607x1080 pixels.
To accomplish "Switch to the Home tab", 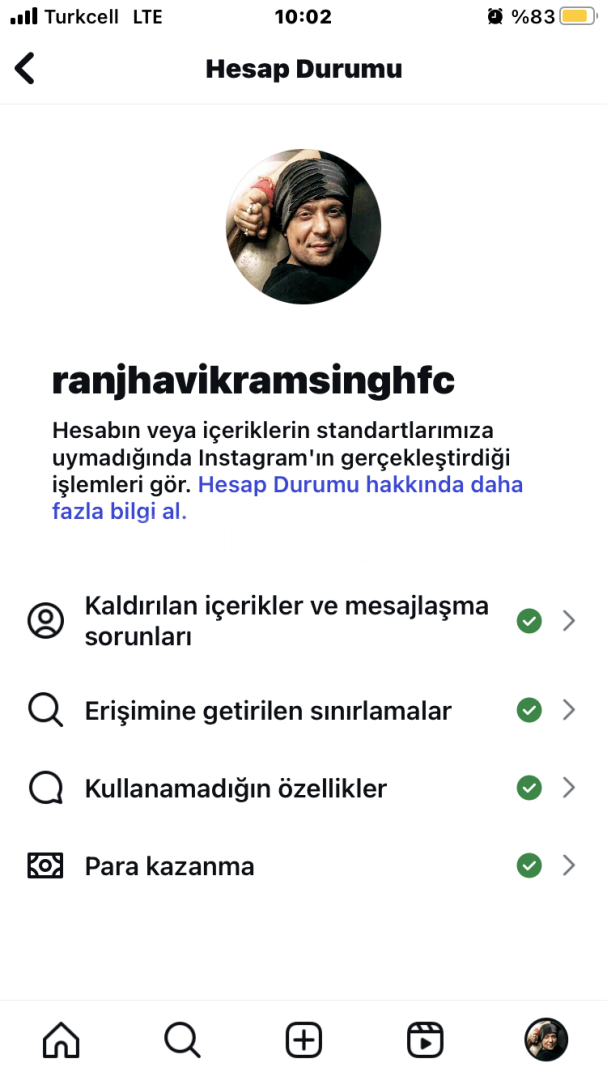I will coord(61,1040).
